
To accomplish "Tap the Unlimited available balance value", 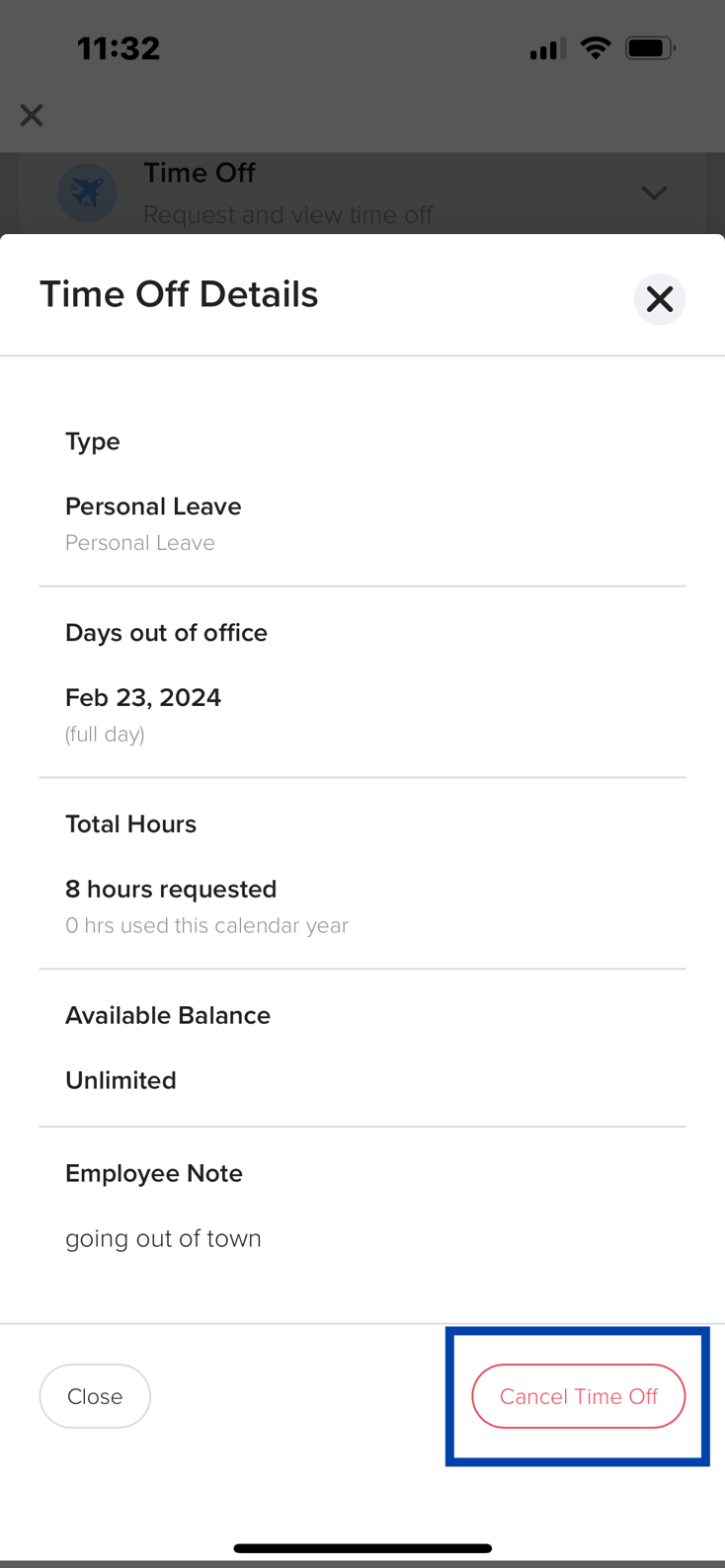I will click(121, 1080).
